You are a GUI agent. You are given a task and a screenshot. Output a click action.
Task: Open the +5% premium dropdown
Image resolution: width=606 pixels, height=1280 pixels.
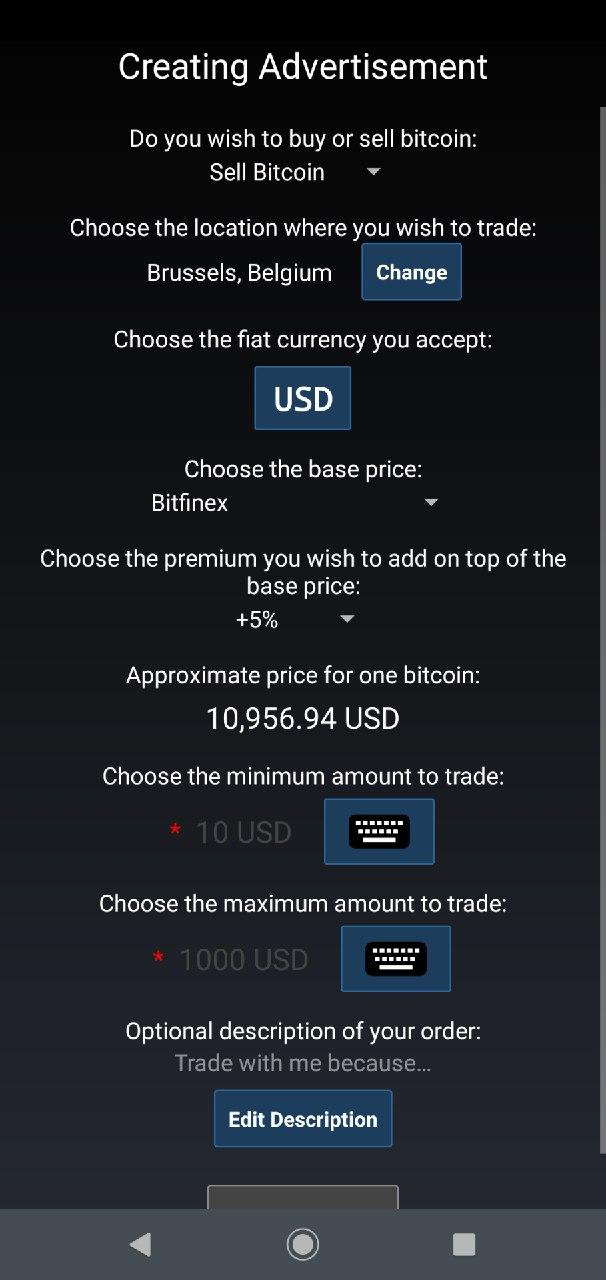295,620
